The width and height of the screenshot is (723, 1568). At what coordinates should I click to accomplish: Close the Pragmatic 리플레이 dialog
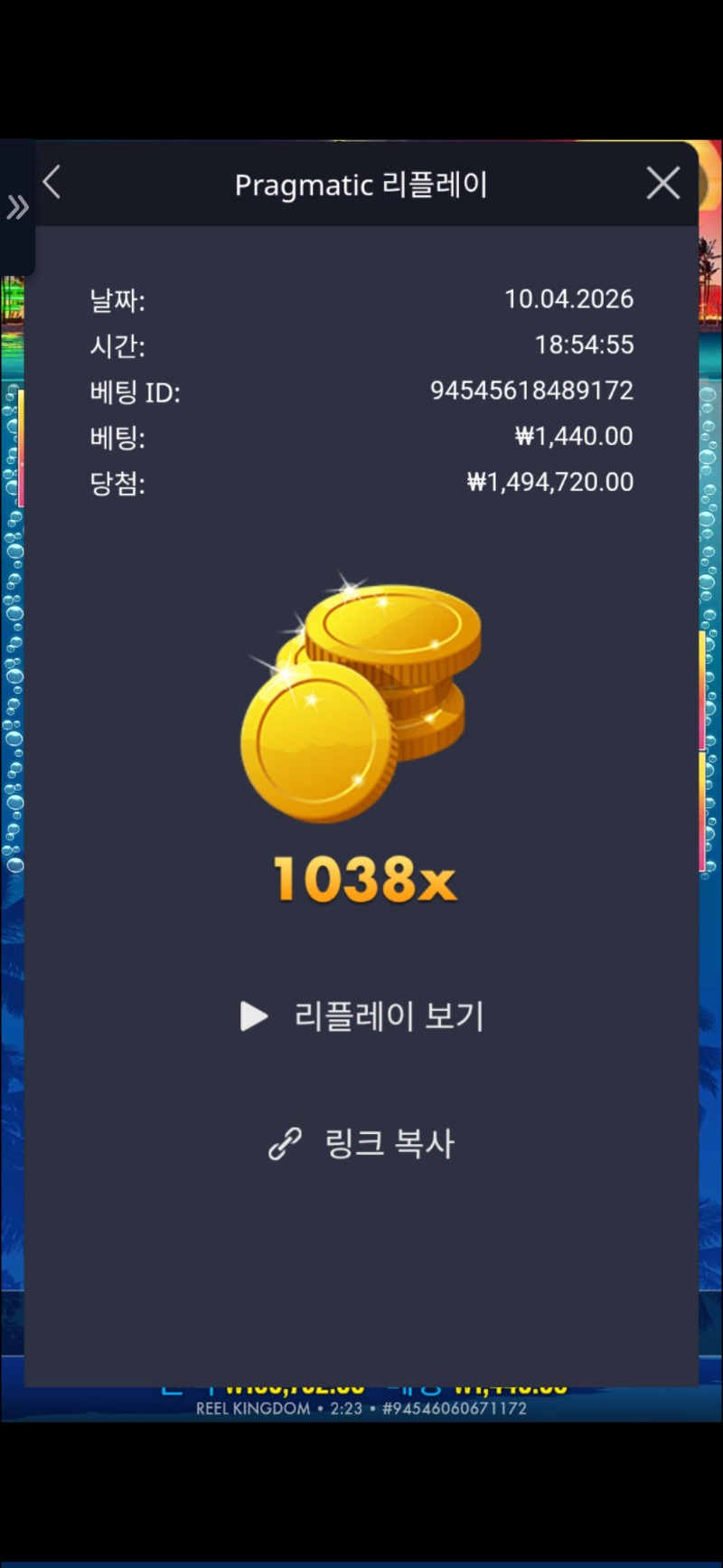pyautogui.click(x=662, y=184)
